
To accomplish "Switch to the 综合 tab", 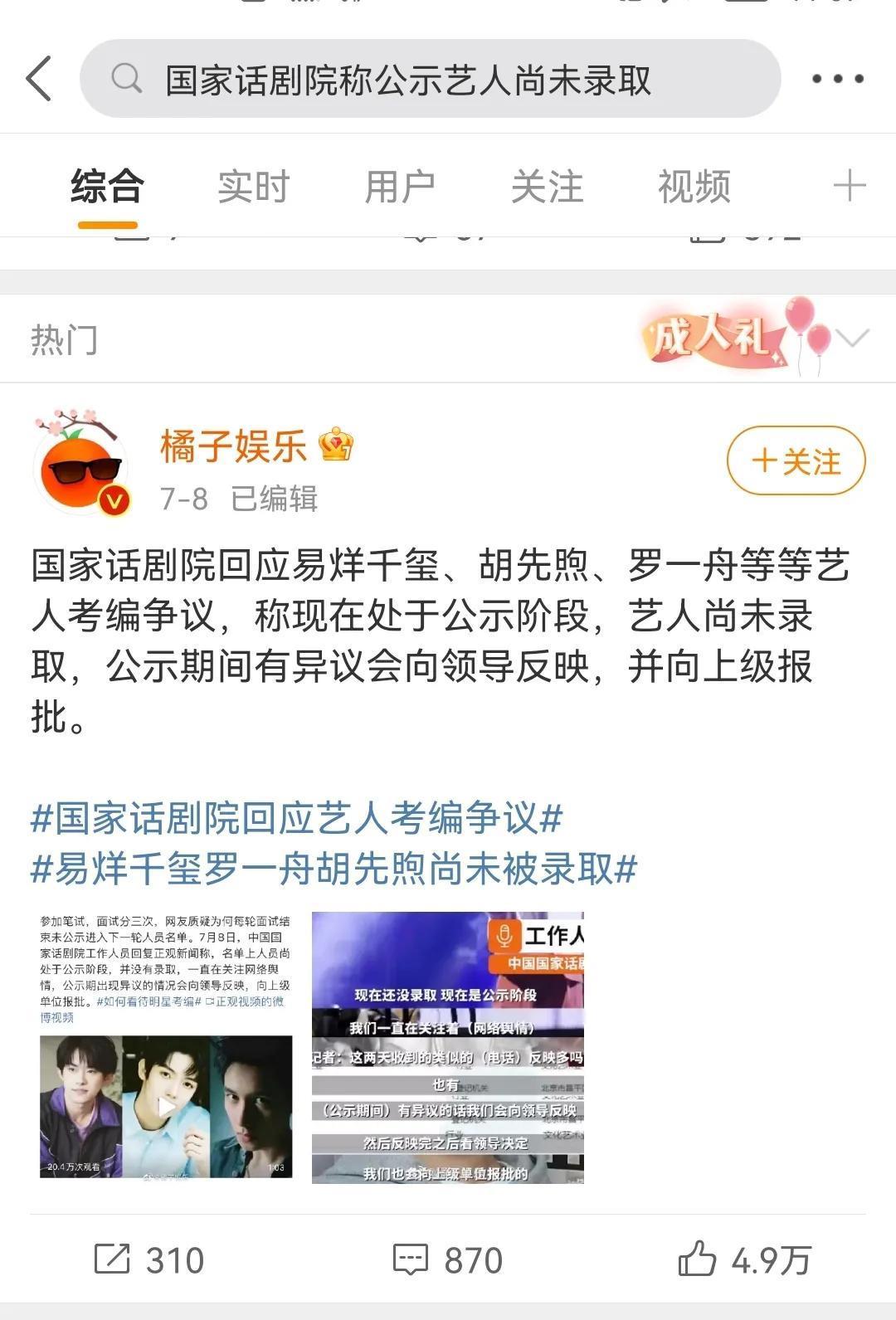I will (107, 187).
